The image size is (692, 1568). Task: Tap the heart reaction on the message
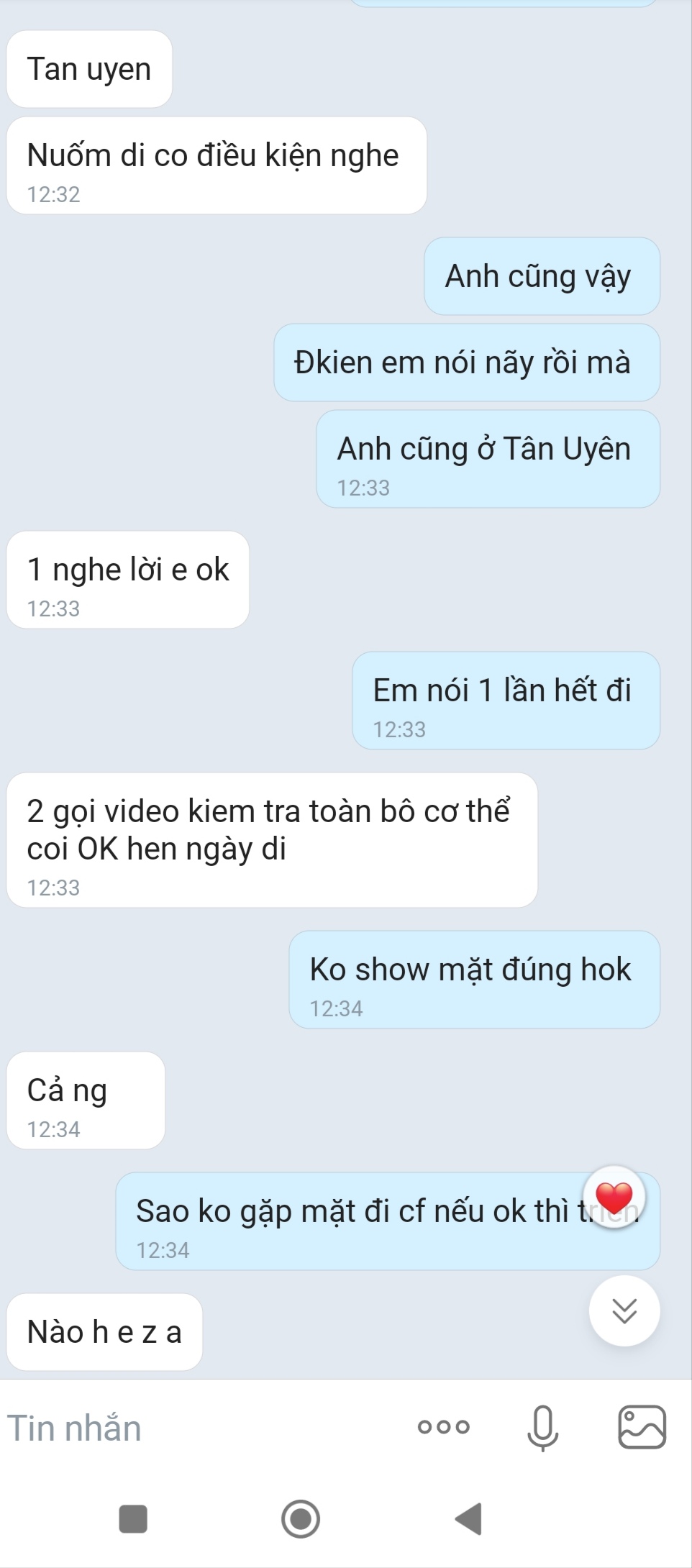tap(614, 1198)
